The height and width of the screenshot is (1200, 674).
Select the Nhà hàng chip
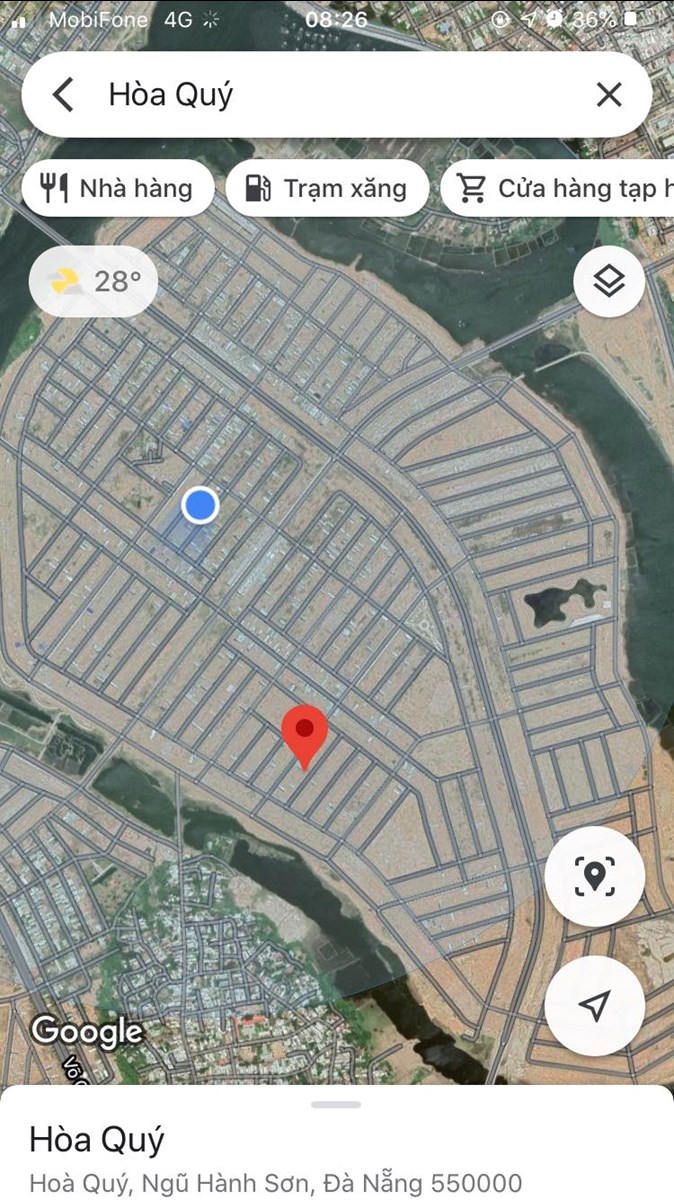point(118,188)
